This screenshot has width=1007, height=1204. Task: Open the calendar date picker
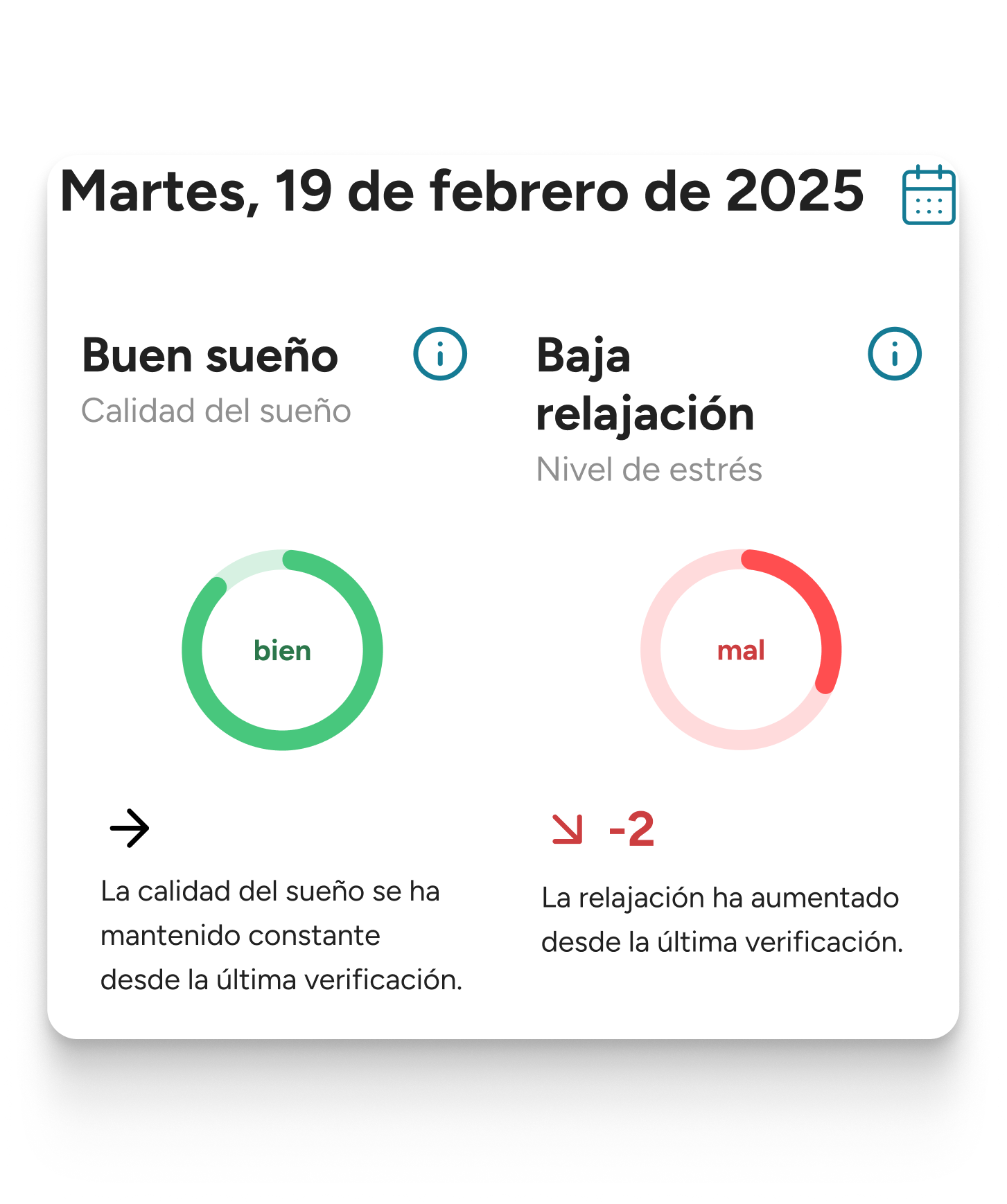tap(929, 195)
